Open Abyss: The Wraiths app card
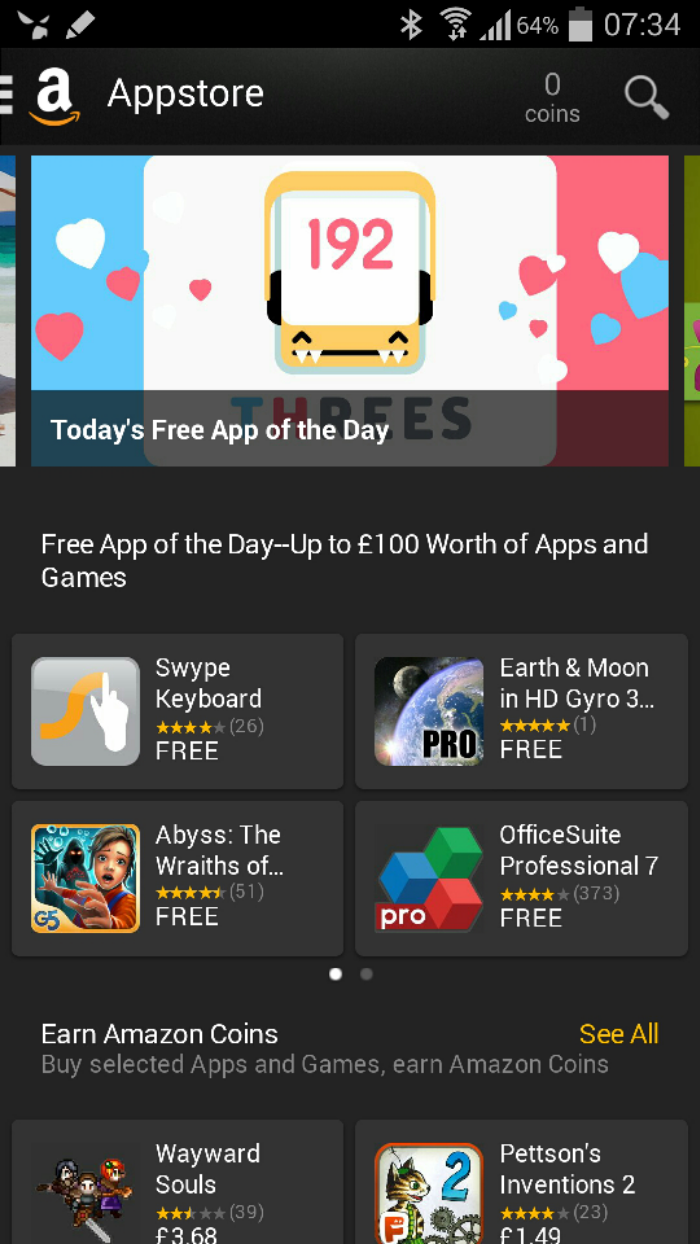 click(177, 878)
